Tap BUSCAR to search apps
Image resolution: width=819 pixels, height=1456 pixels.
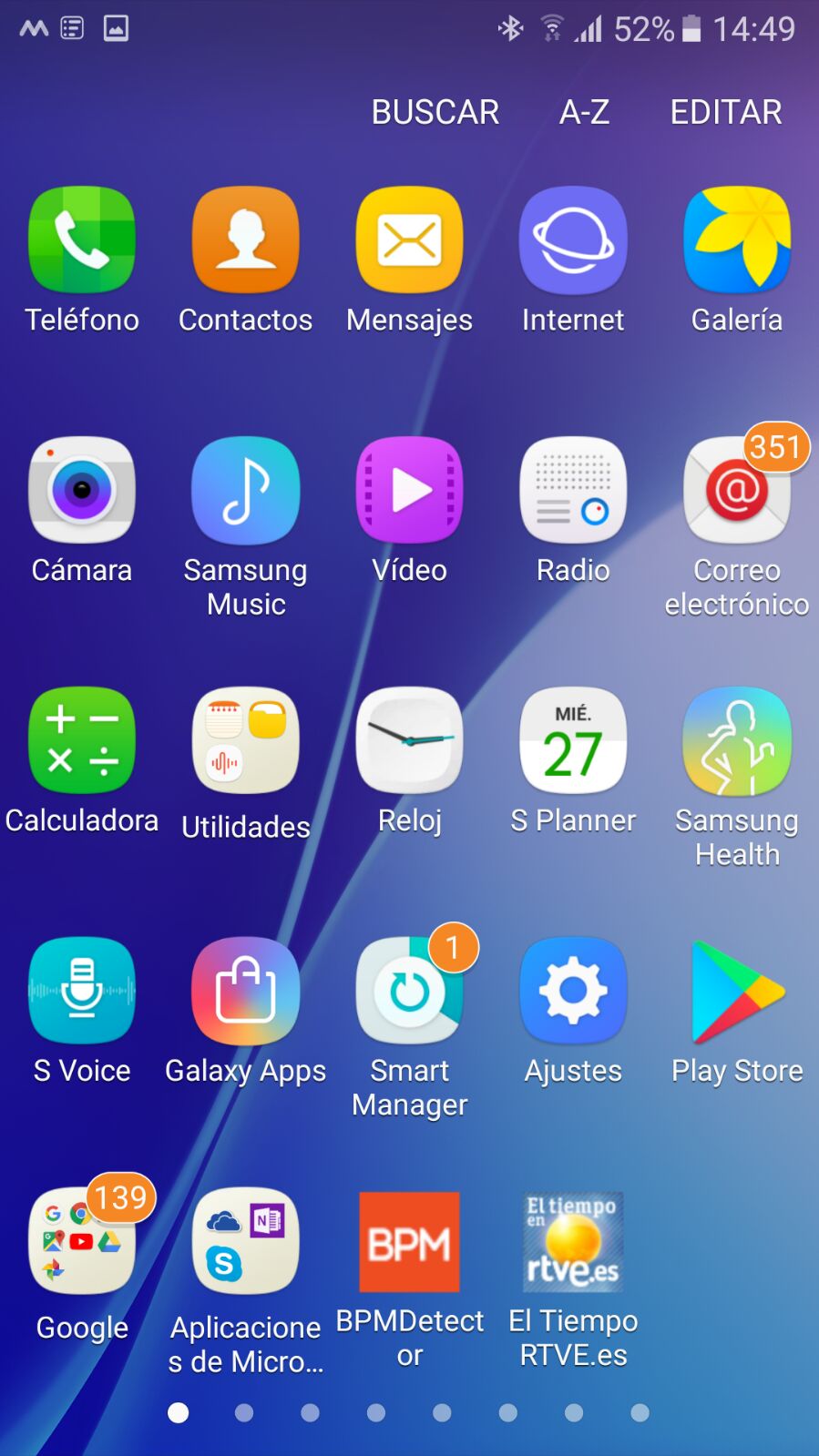[435, 112]
